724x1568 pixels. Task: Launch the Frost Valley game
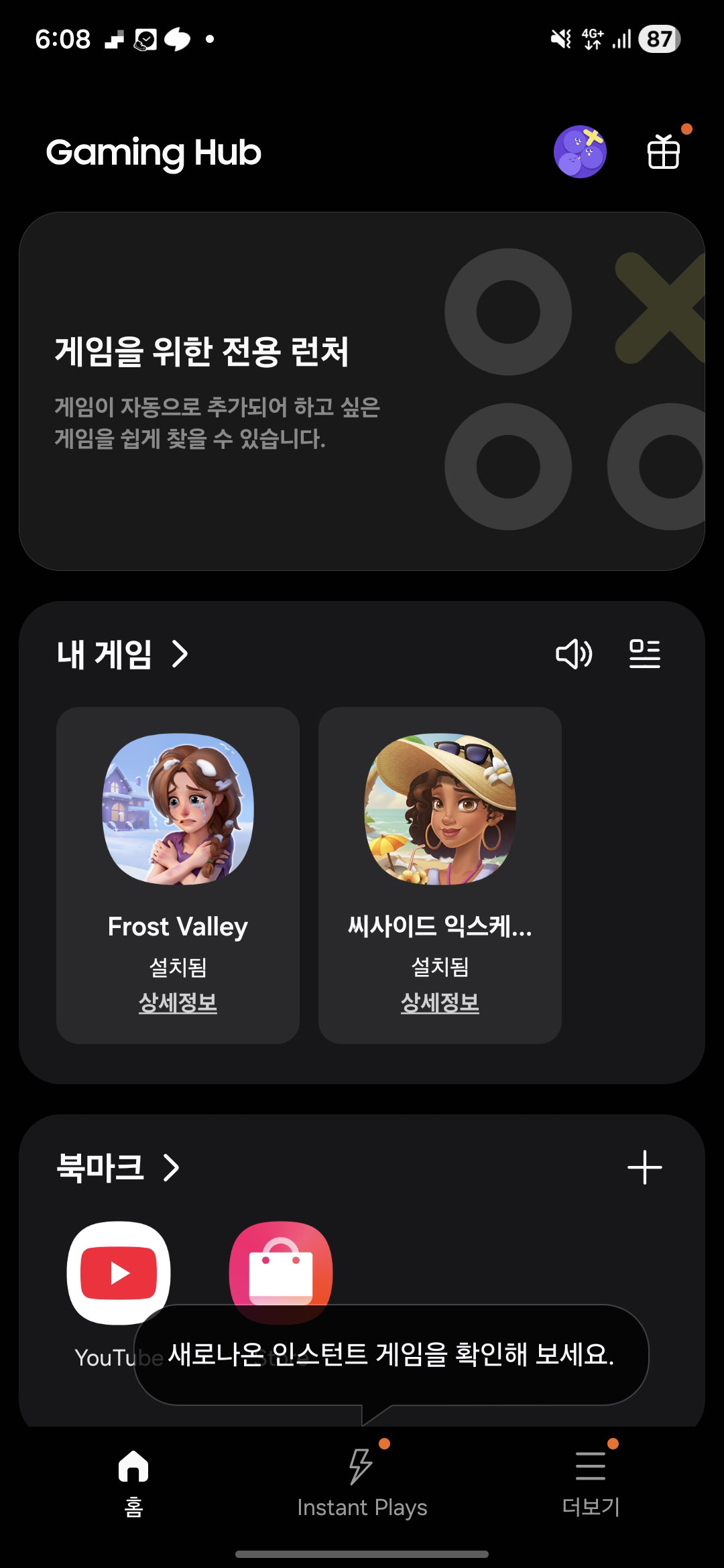(178, 809)
